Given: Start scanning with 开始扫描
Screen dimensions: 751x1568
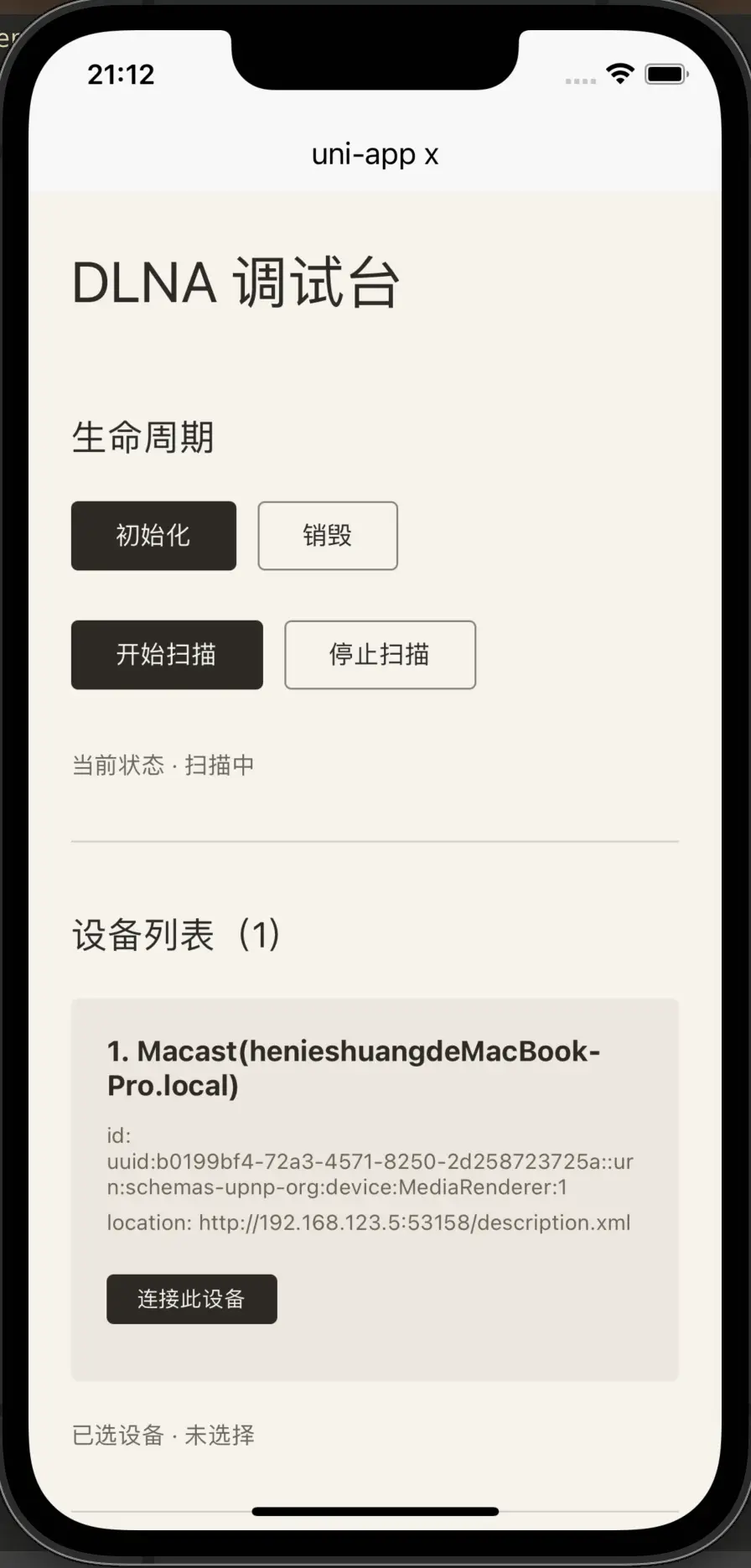Looking at the screenshot, I should (x=167, y=655).
